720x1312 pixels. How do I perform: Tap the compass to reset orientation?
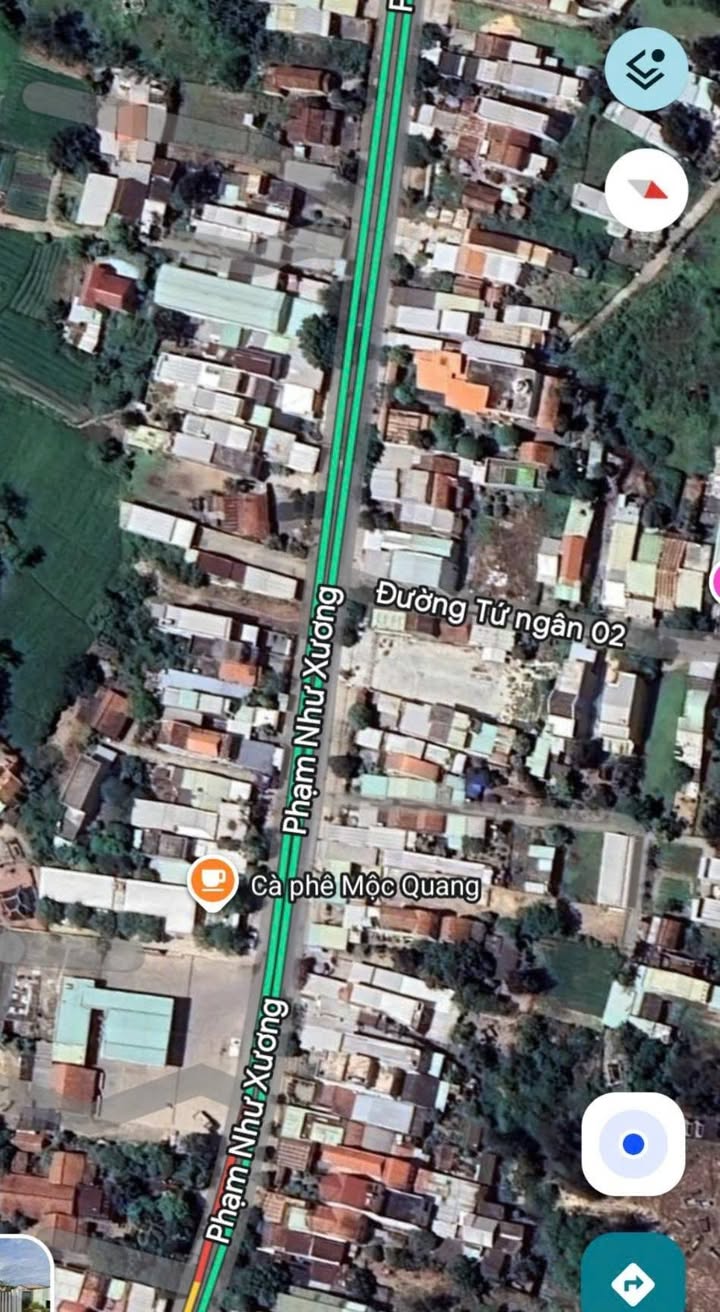(646, 190)
